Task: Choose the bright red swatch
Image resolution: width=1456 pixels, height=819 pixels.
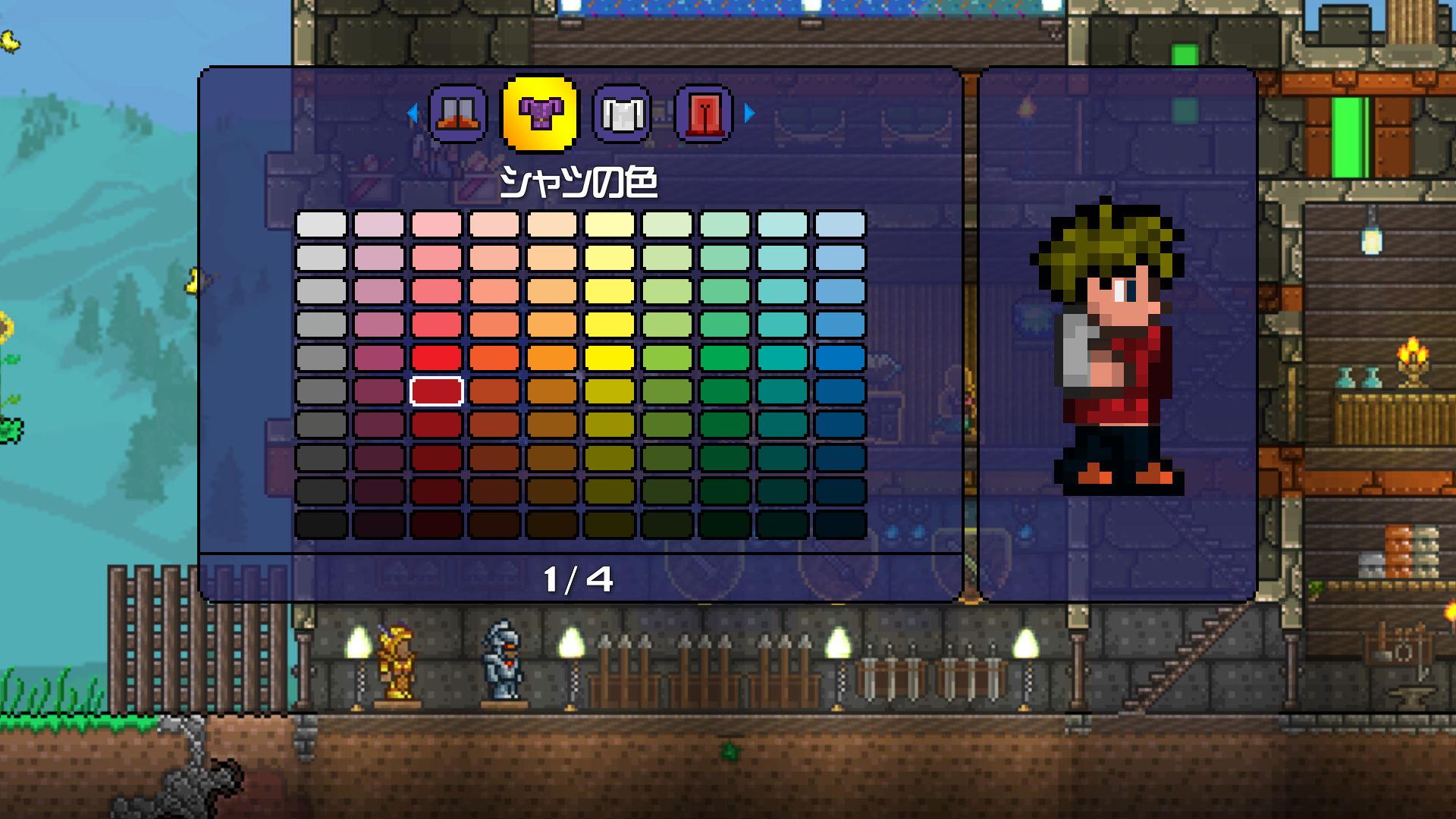Action: tap(437, 358)
